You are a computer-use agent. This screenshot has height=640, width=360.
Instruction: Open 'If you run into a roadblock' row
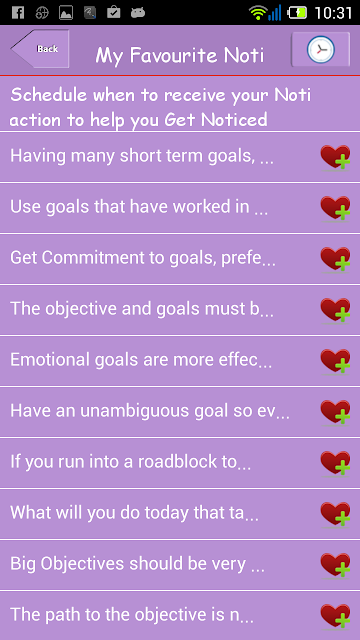click(180, 463)
